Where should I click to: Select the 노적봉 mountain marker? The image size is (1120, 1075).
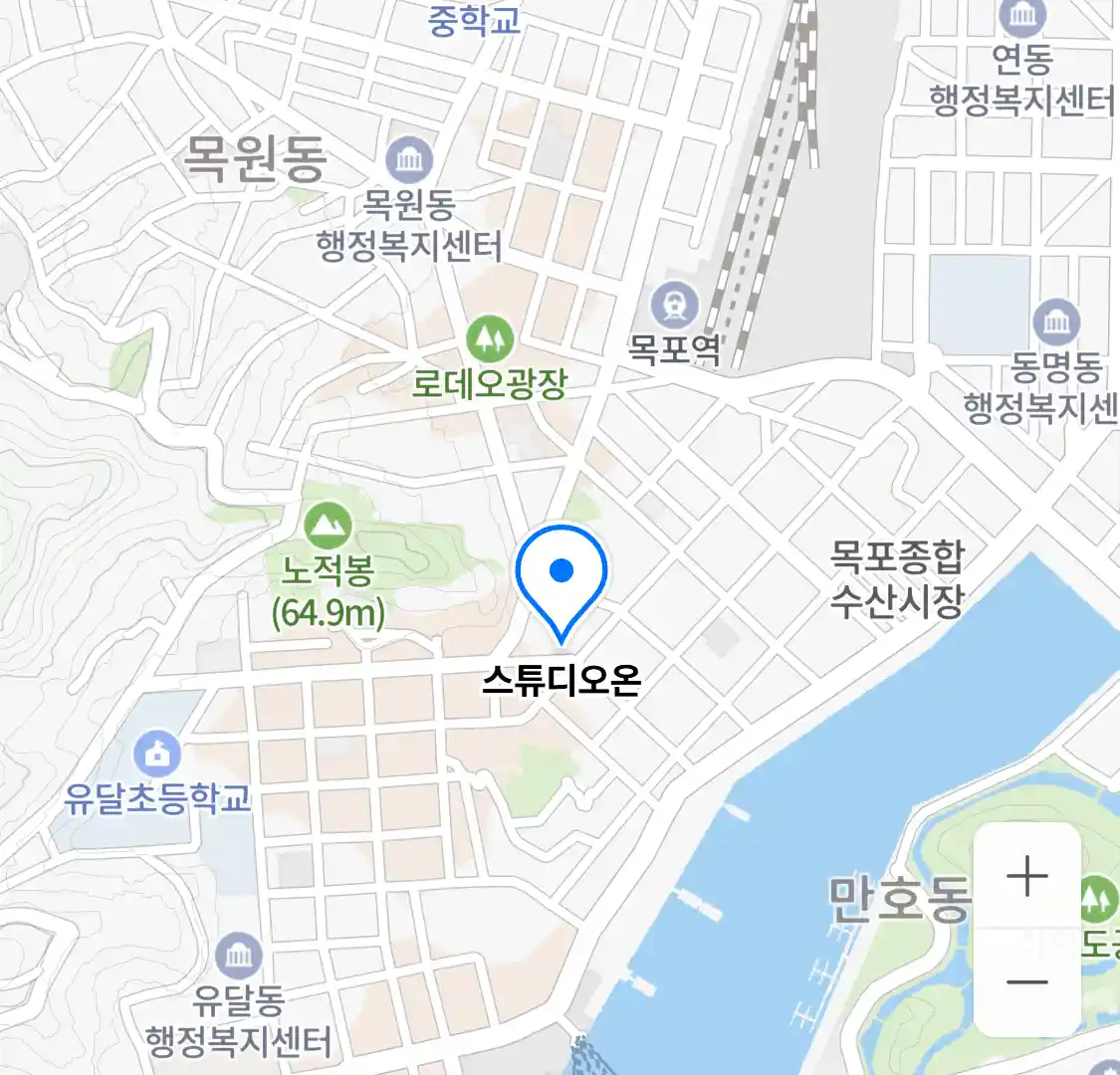coord(327,525)
